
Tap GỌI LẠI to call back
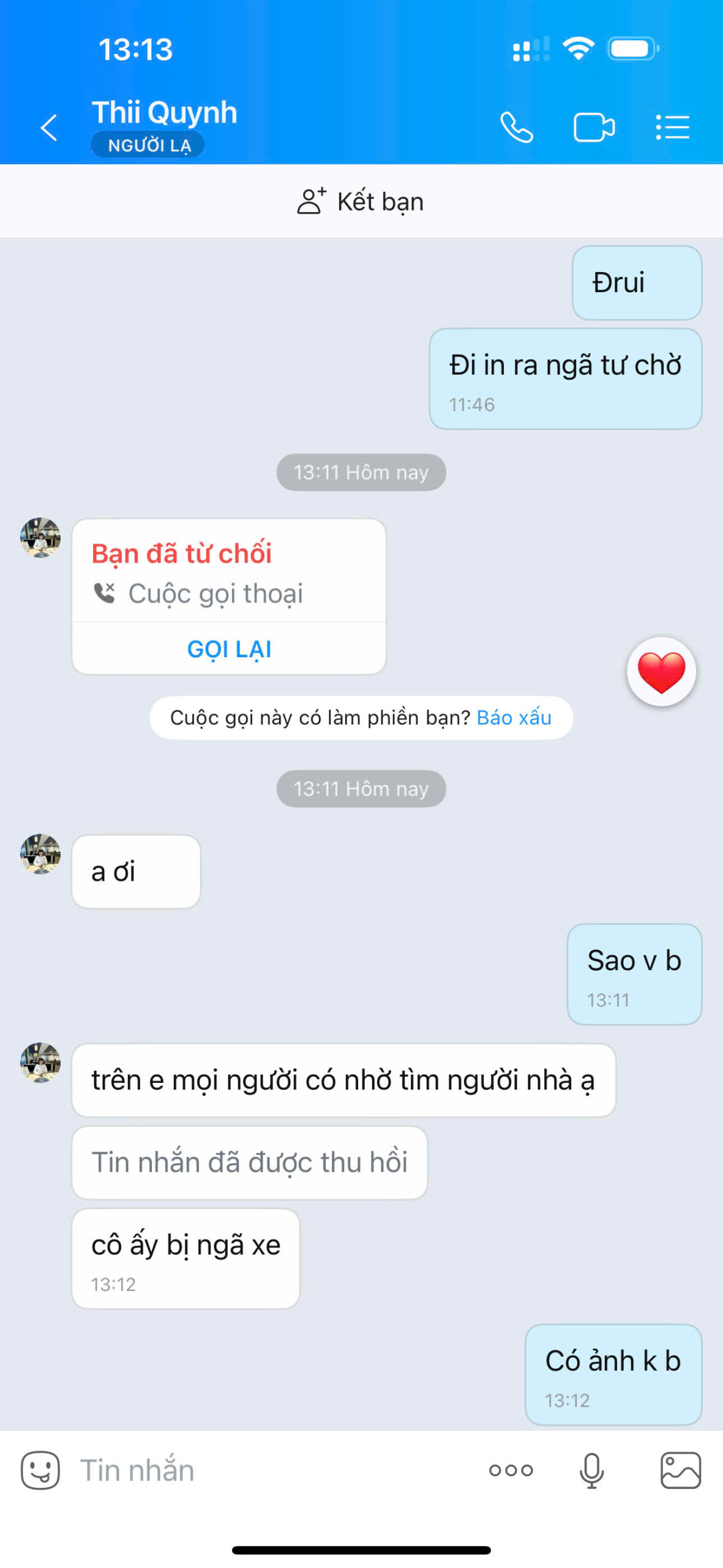(229, 649)
